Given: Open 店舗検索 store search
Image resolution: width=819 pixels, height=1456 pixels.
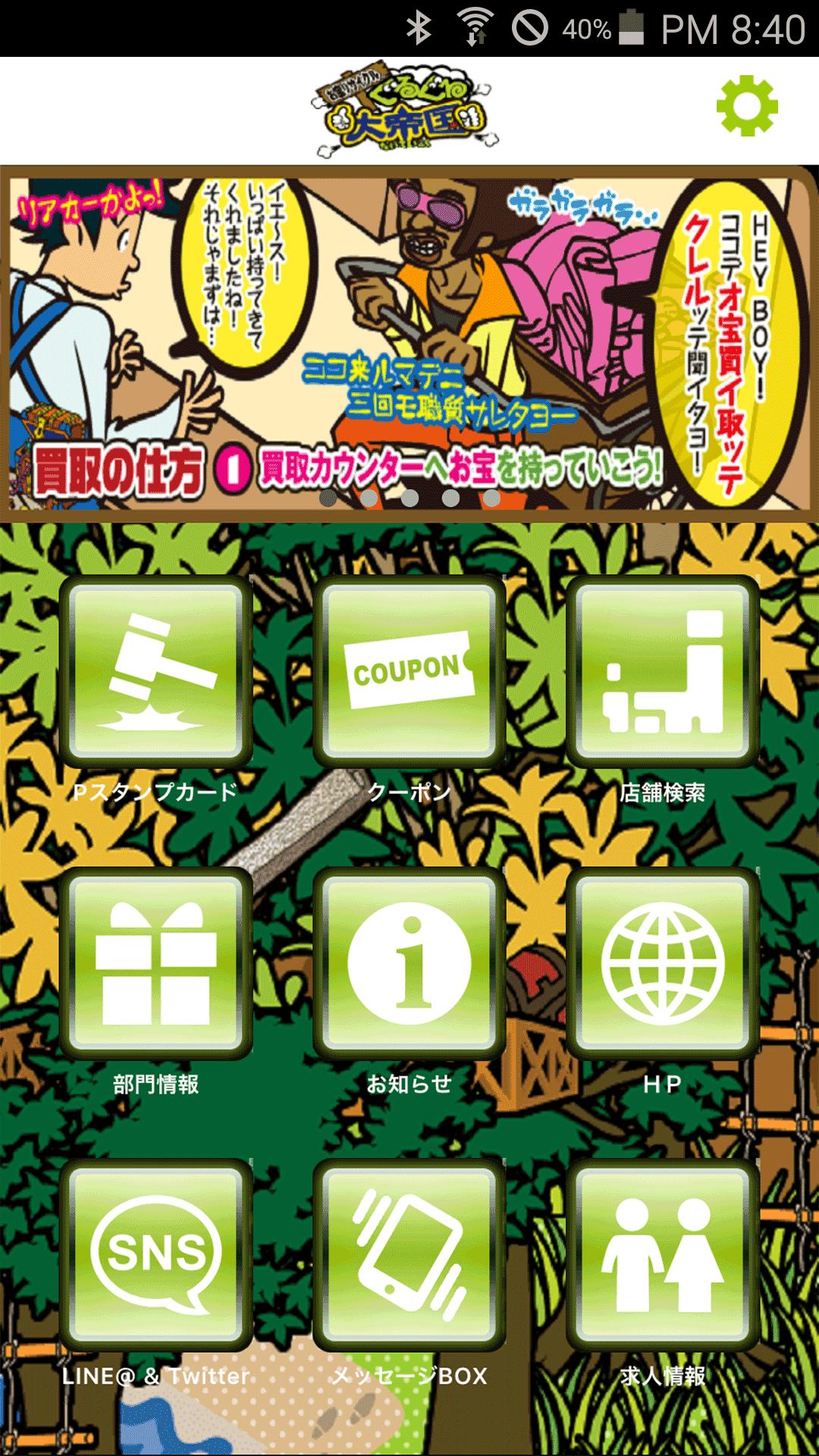Looking at the screenshot, I should pyautogui.click(x=663, y=671).
